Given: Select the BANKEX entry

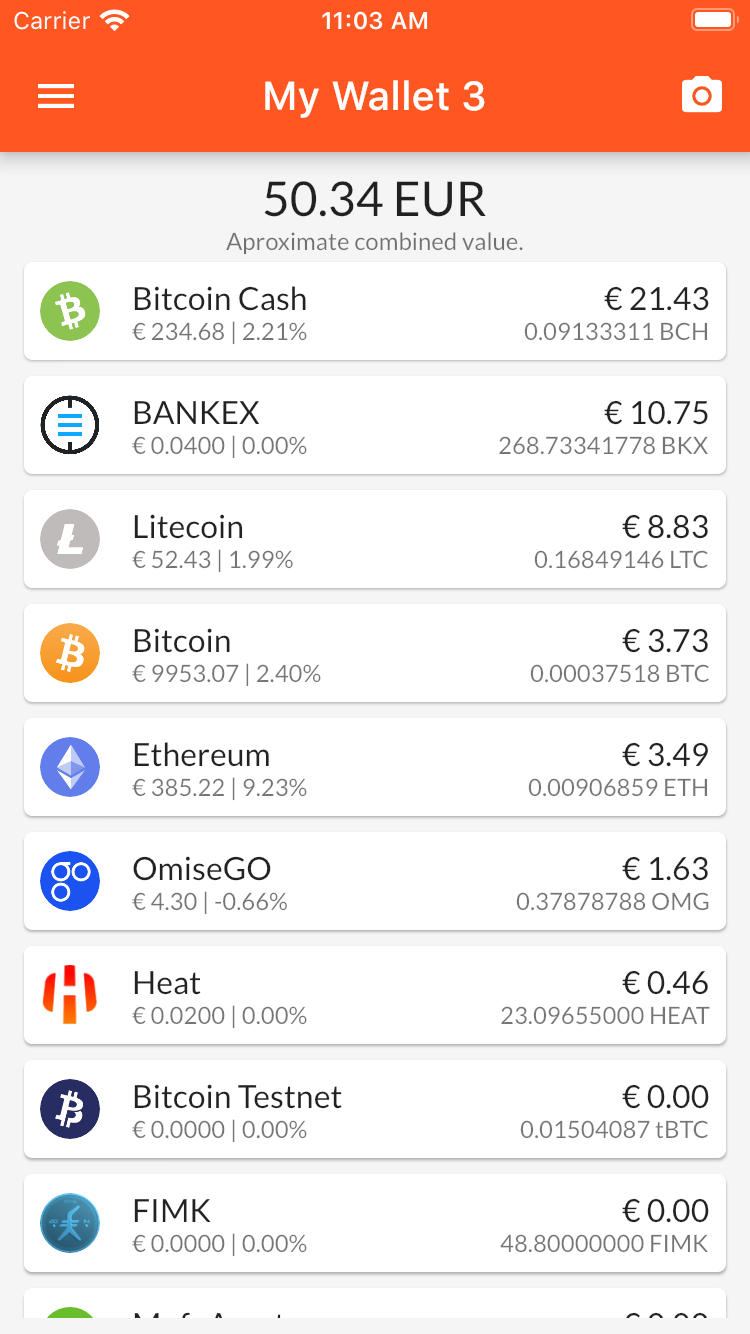Looking at the screenshot, I should coord(375,425).
